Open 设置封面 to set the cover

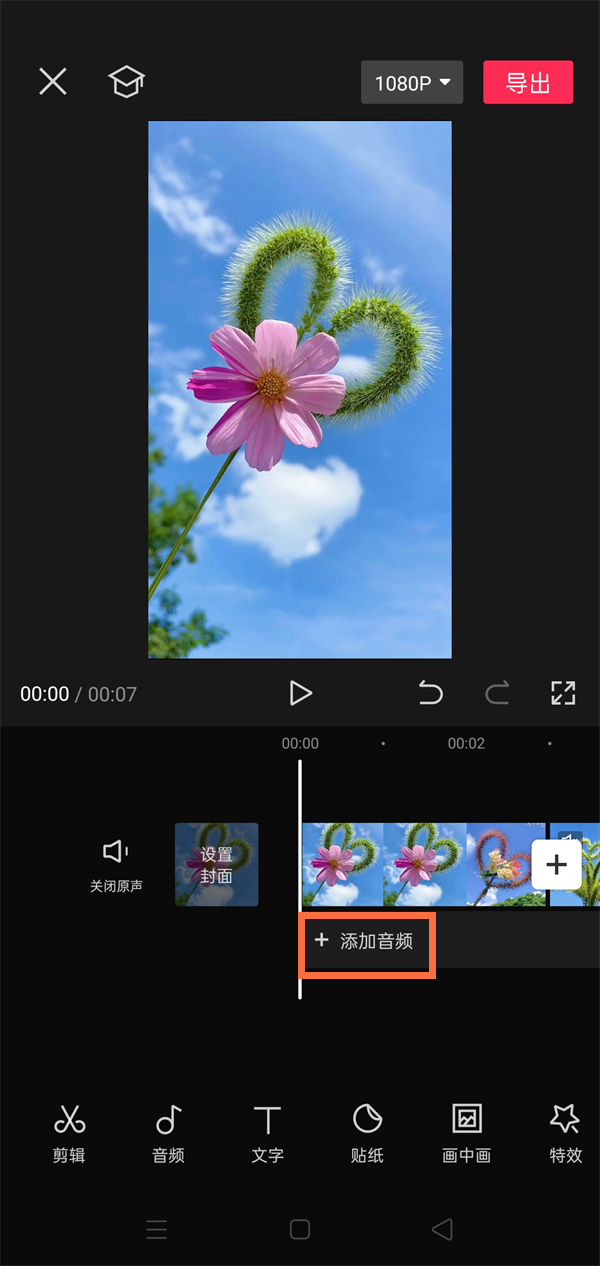pos(216,864)
